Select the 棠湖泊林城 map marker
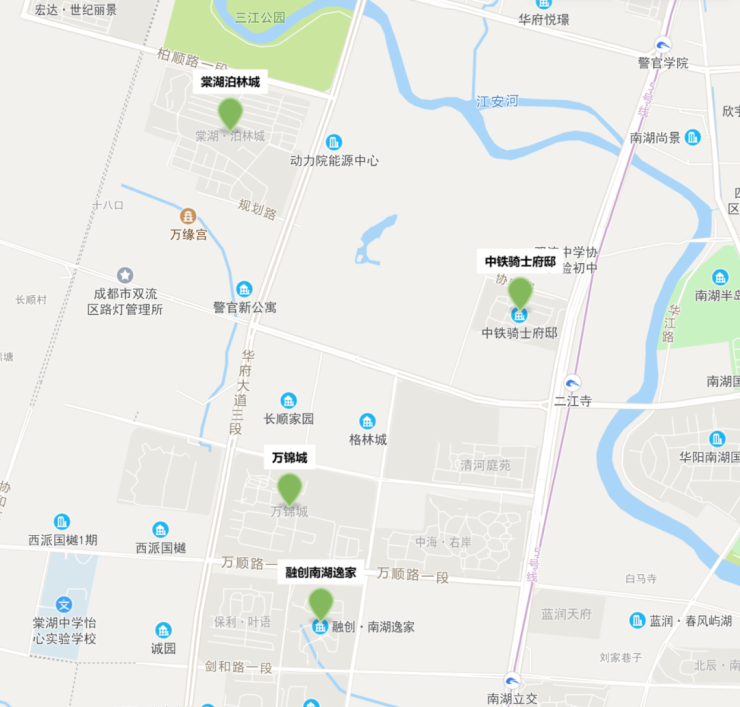Screen dimensions: 740x707 tap(230, 113)
